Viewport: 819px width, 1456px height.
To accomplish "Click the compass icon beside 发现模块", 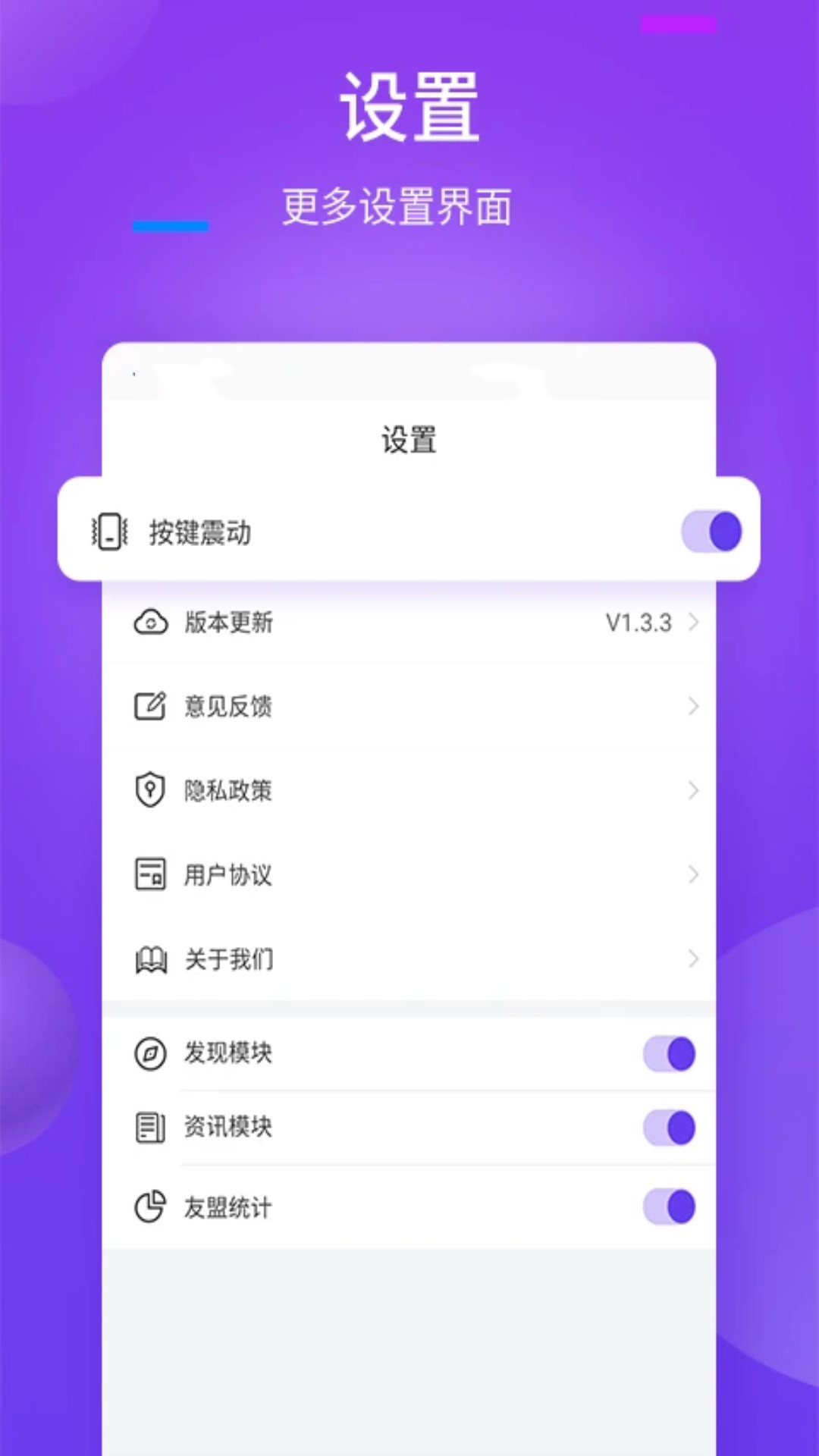I will [x=150, y=1053].
